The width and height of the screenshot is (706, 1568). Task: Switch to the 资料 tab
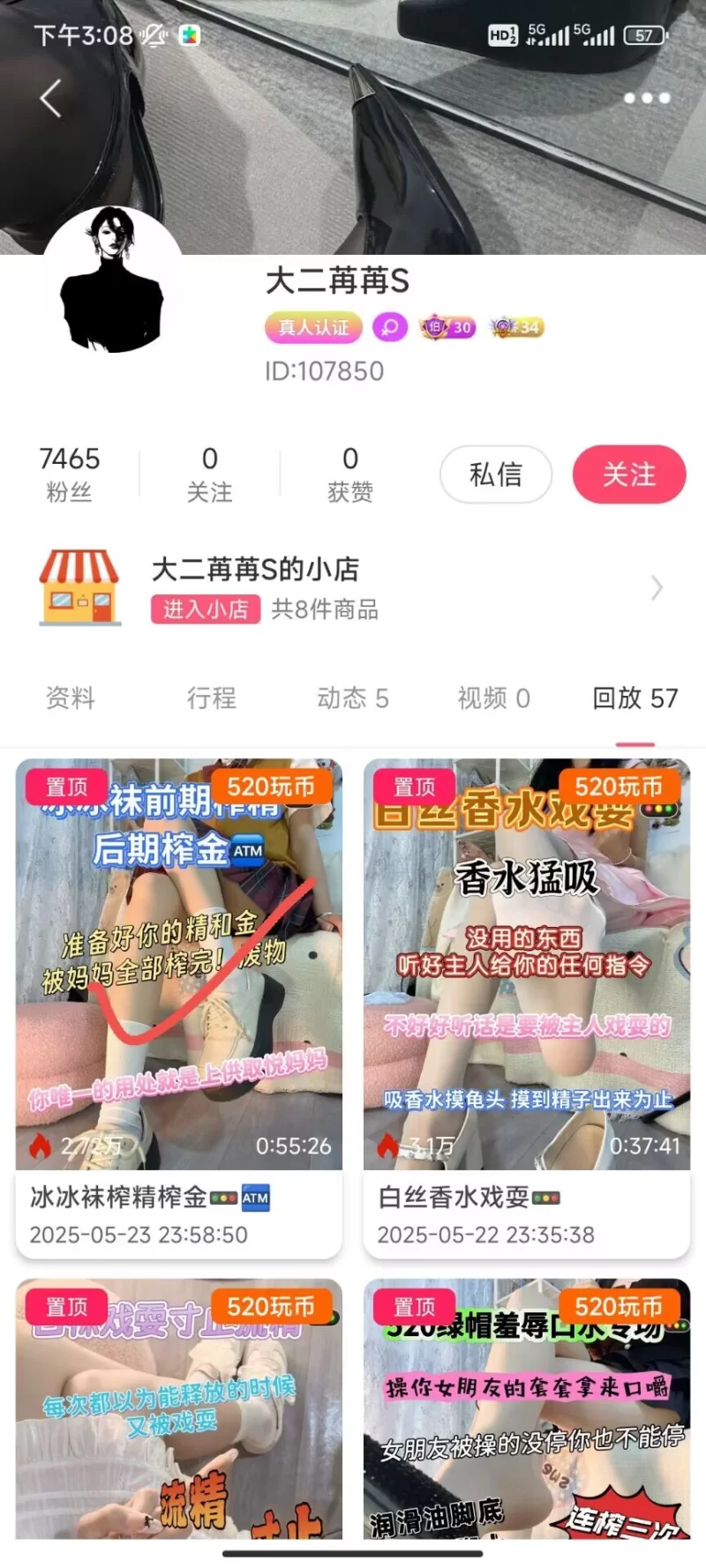(x=71, y=698)
